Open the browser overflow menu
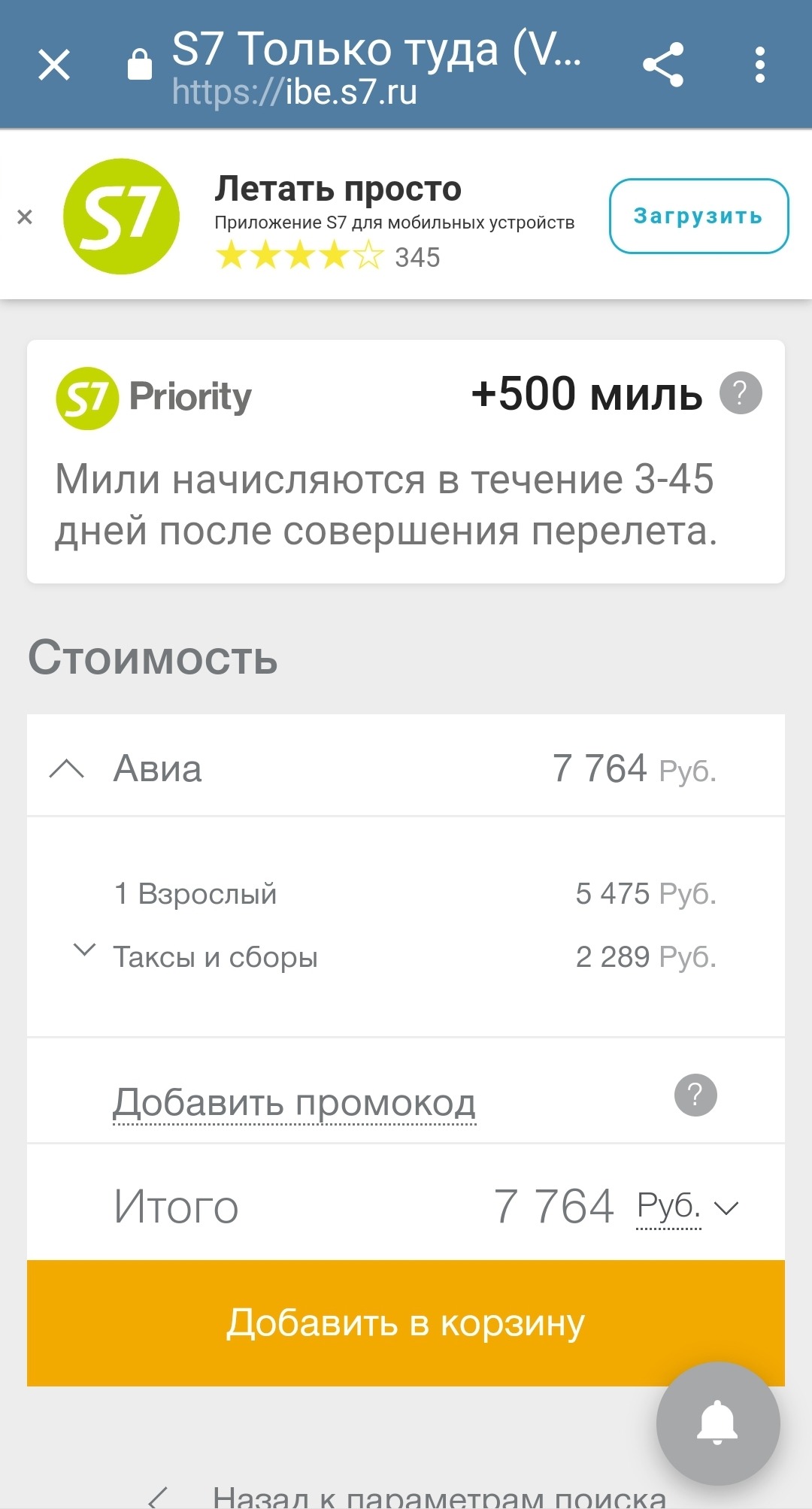 point(760,65)
